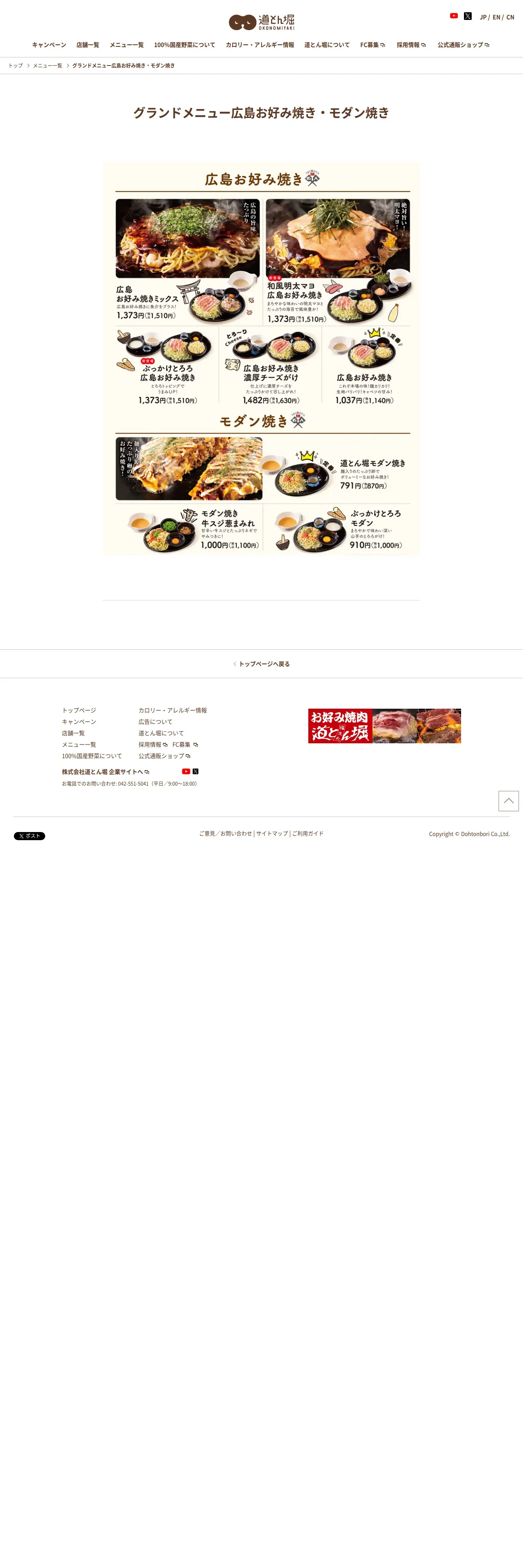Open FC募集 in the top navigation
This screenshot has height=1568, width=523.
click(373, 45)
